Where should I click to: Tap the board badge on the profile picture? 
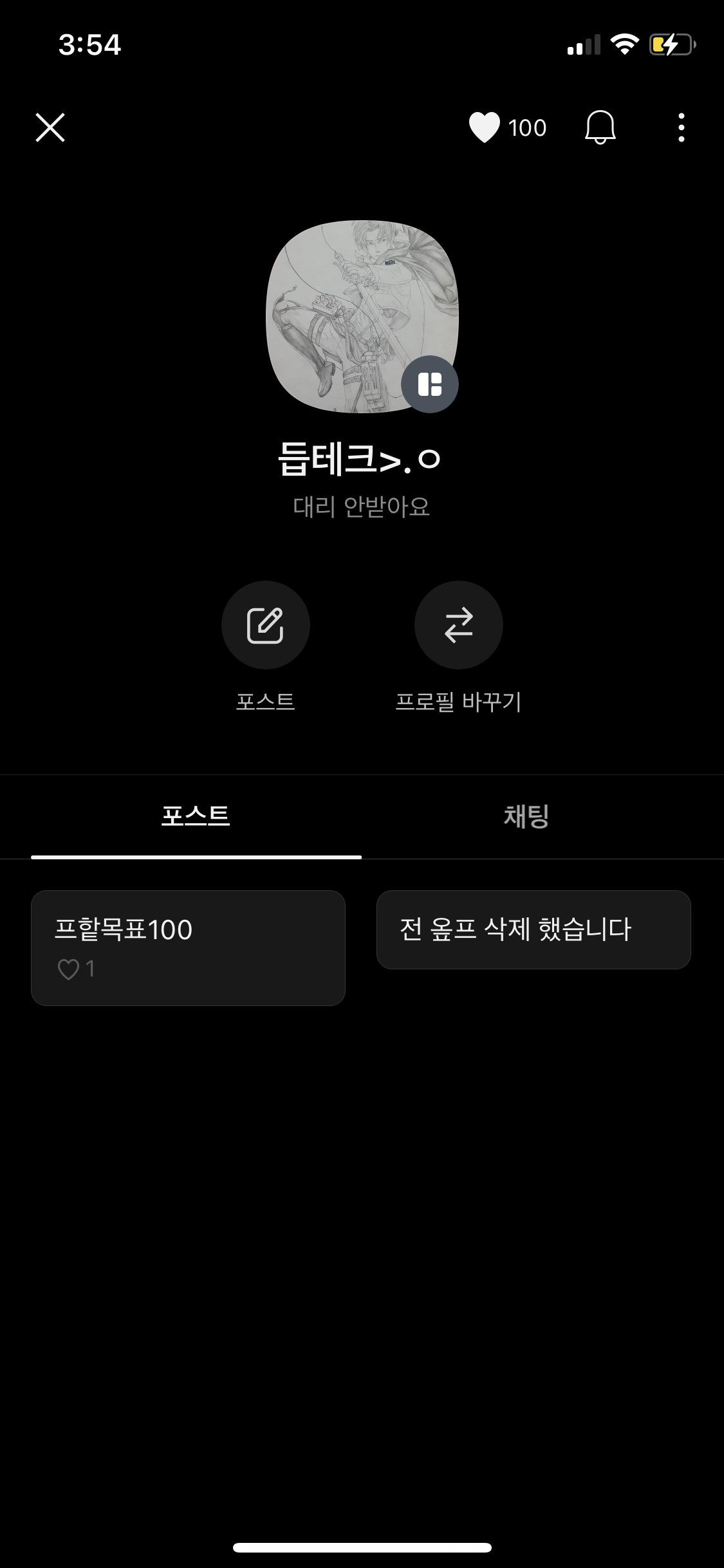point(429,384)
